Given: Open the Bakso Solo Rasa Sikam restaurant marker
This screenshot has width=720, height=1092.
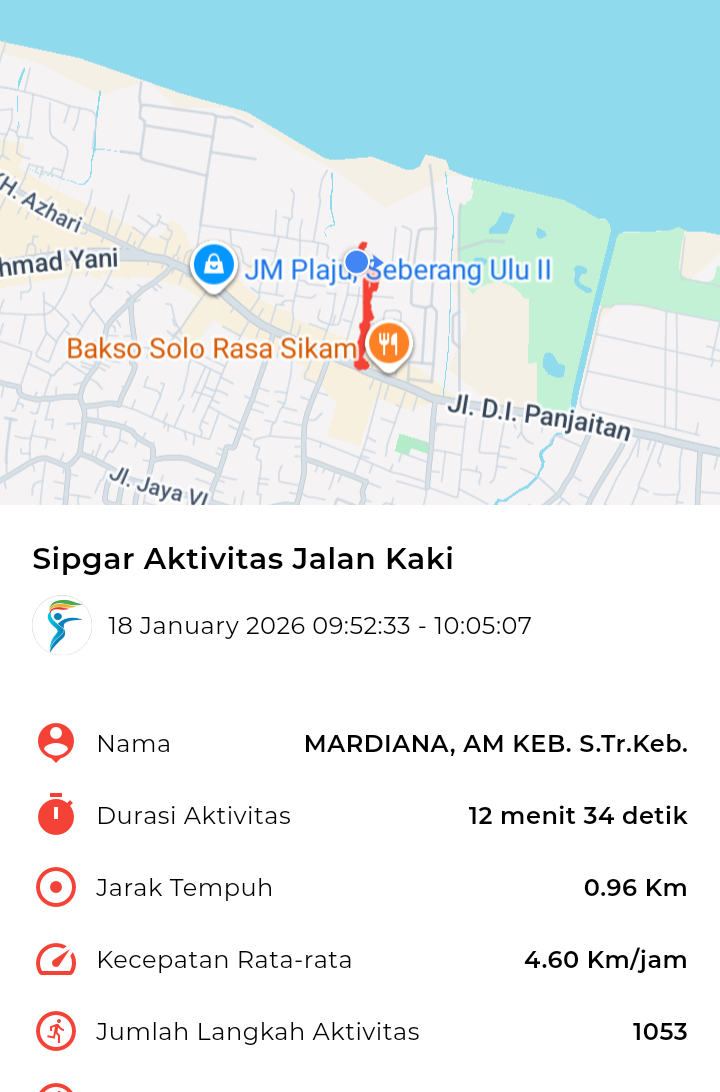Looking at the screenshot, I should pos(388,344).
